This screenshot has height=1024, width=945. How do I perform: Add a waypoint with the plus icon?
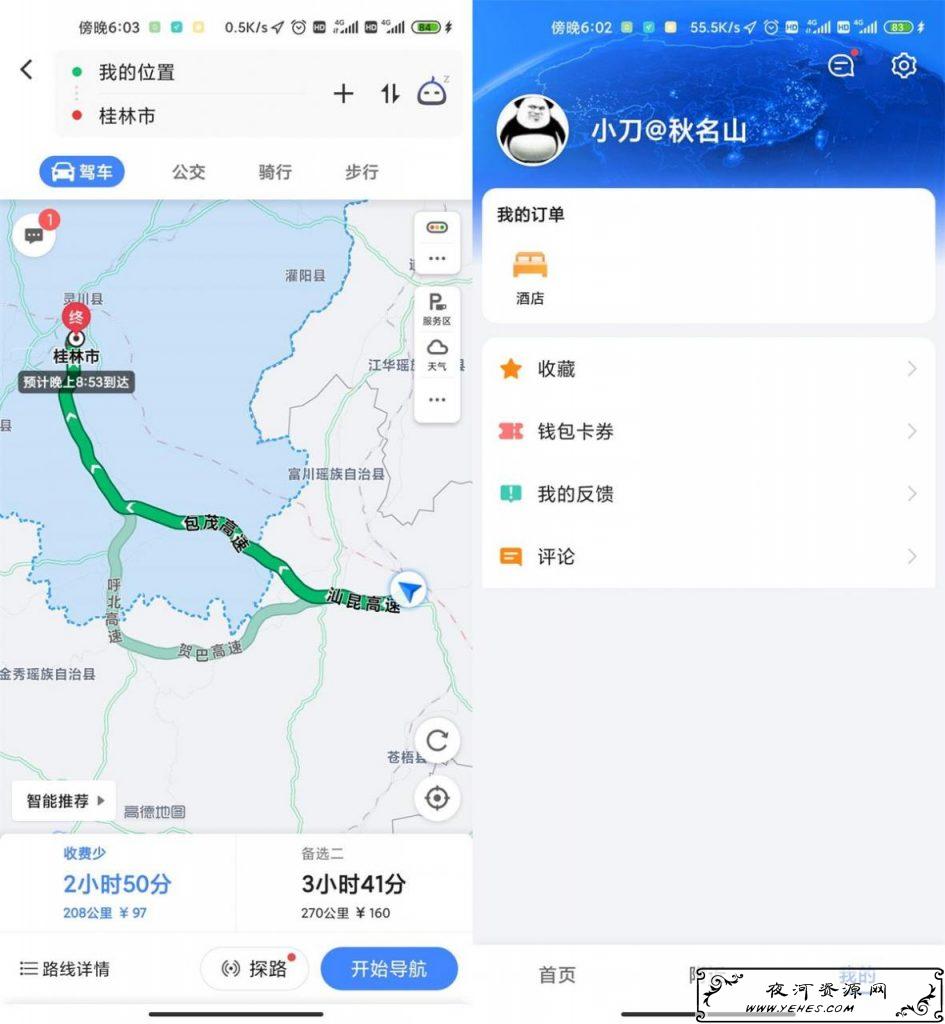(343, 94)
